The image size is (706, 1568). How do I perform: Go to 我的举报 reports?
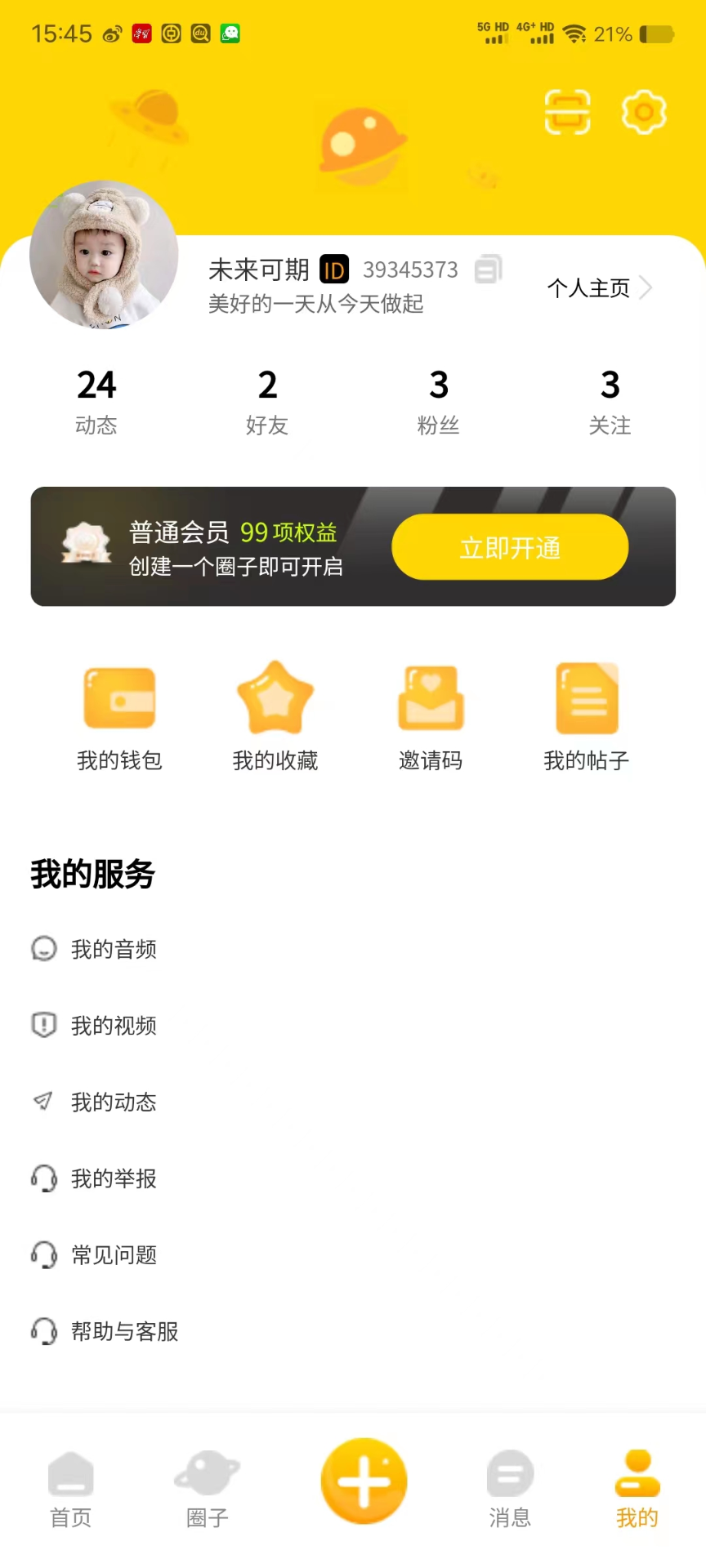[x=114, y=1178]
